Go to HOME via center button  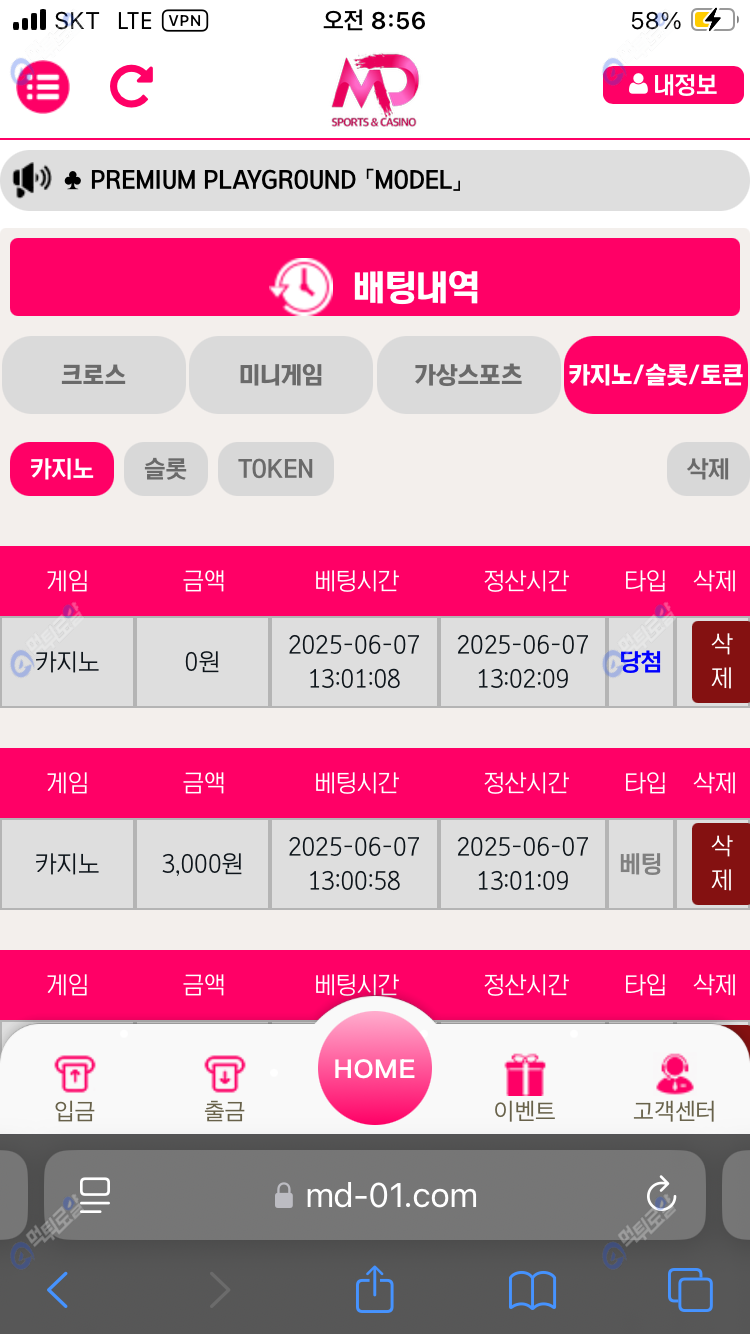(375, 1068)
